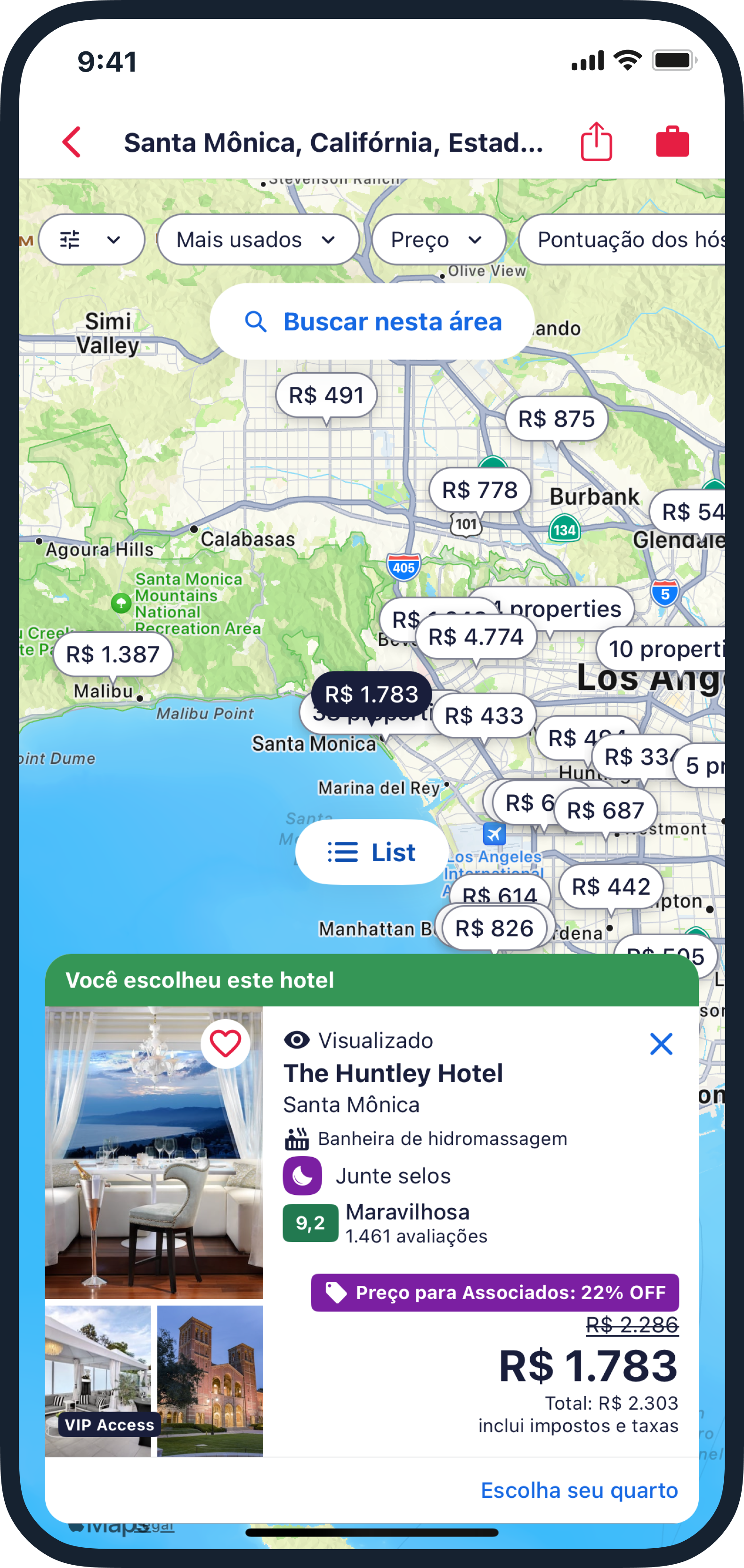
Task: Open the Preço filter dropdown
Action: 438,240
